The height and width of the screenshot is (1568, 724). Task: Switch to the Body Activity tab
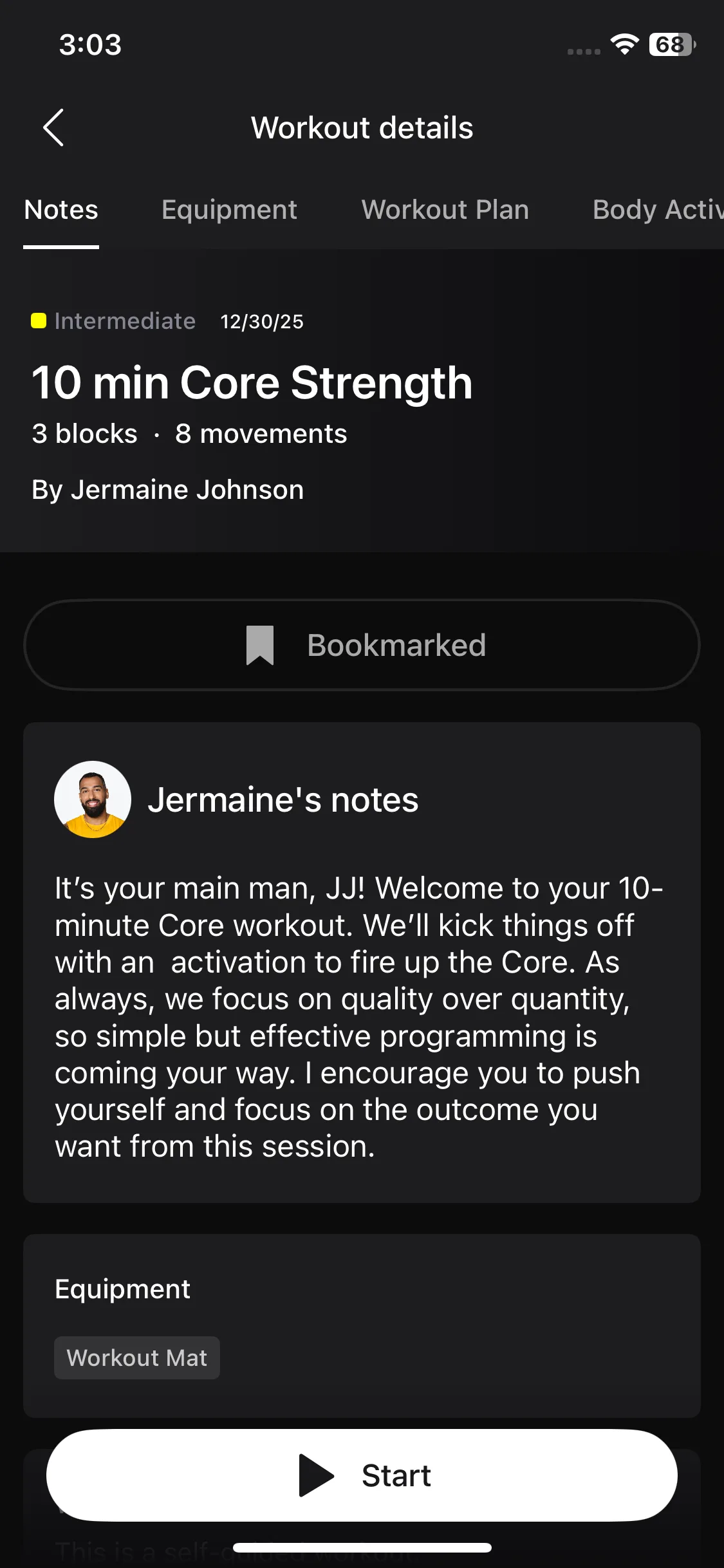(658, 210)
